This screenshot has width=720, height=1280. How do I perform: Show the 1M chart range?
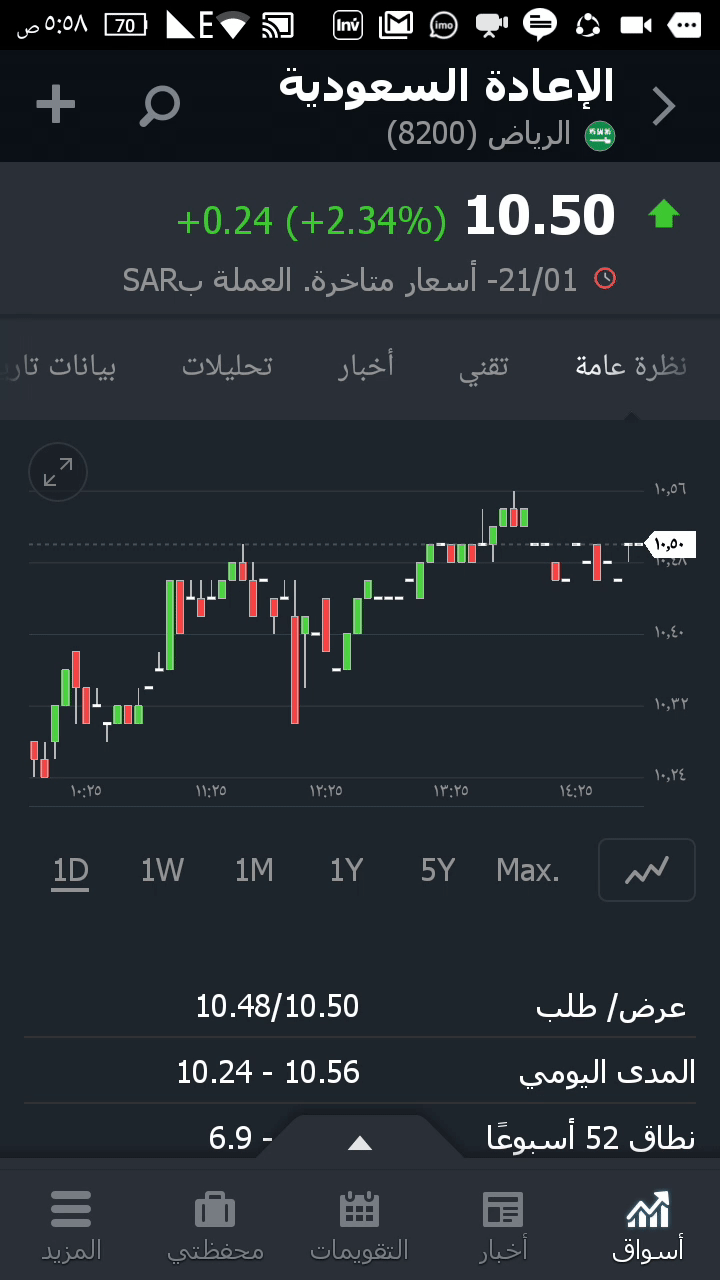coord(254,871)
